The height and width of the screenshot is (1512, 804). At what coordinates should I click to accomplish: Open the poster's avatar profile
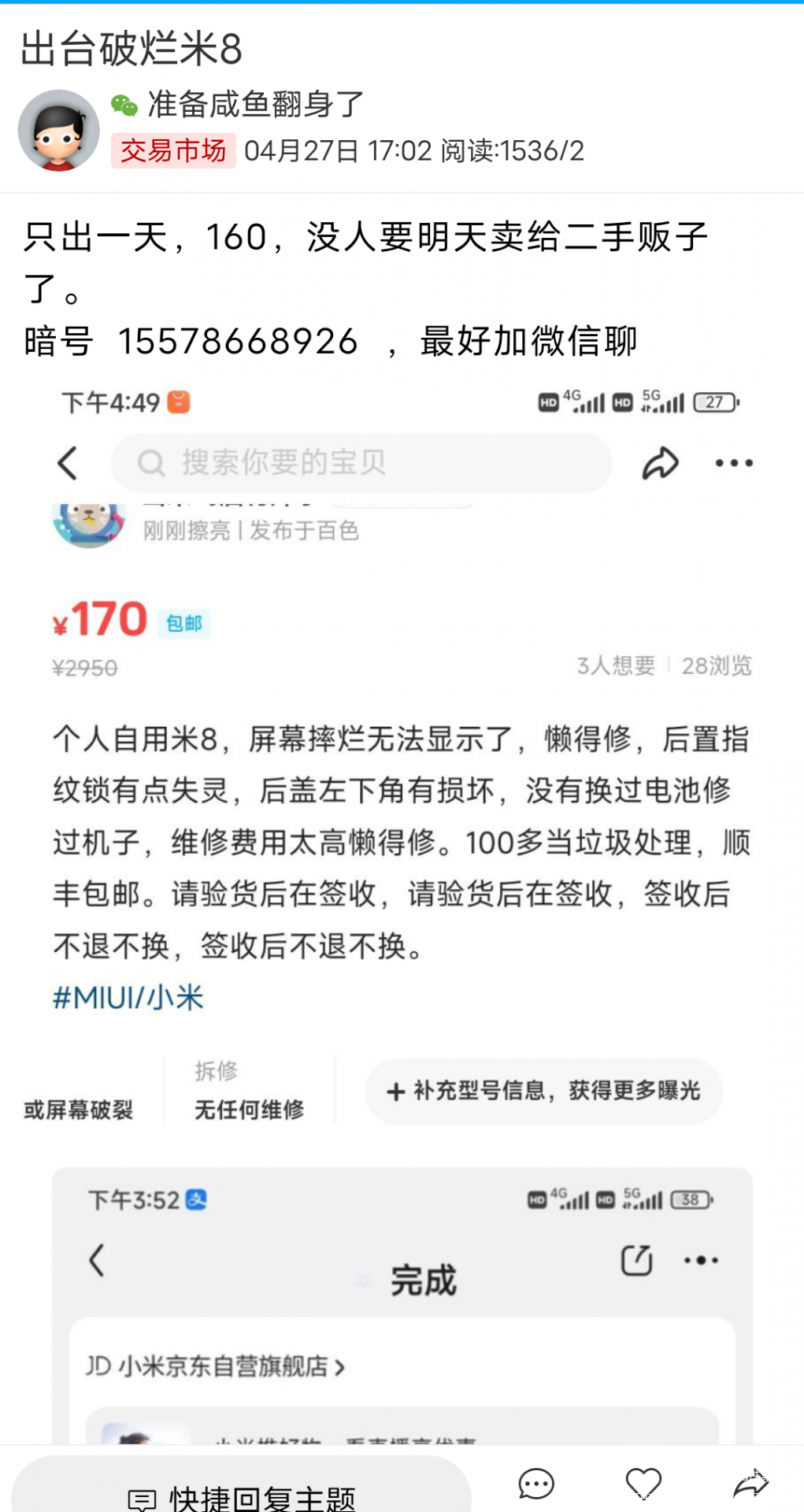[x=58, y=130]
